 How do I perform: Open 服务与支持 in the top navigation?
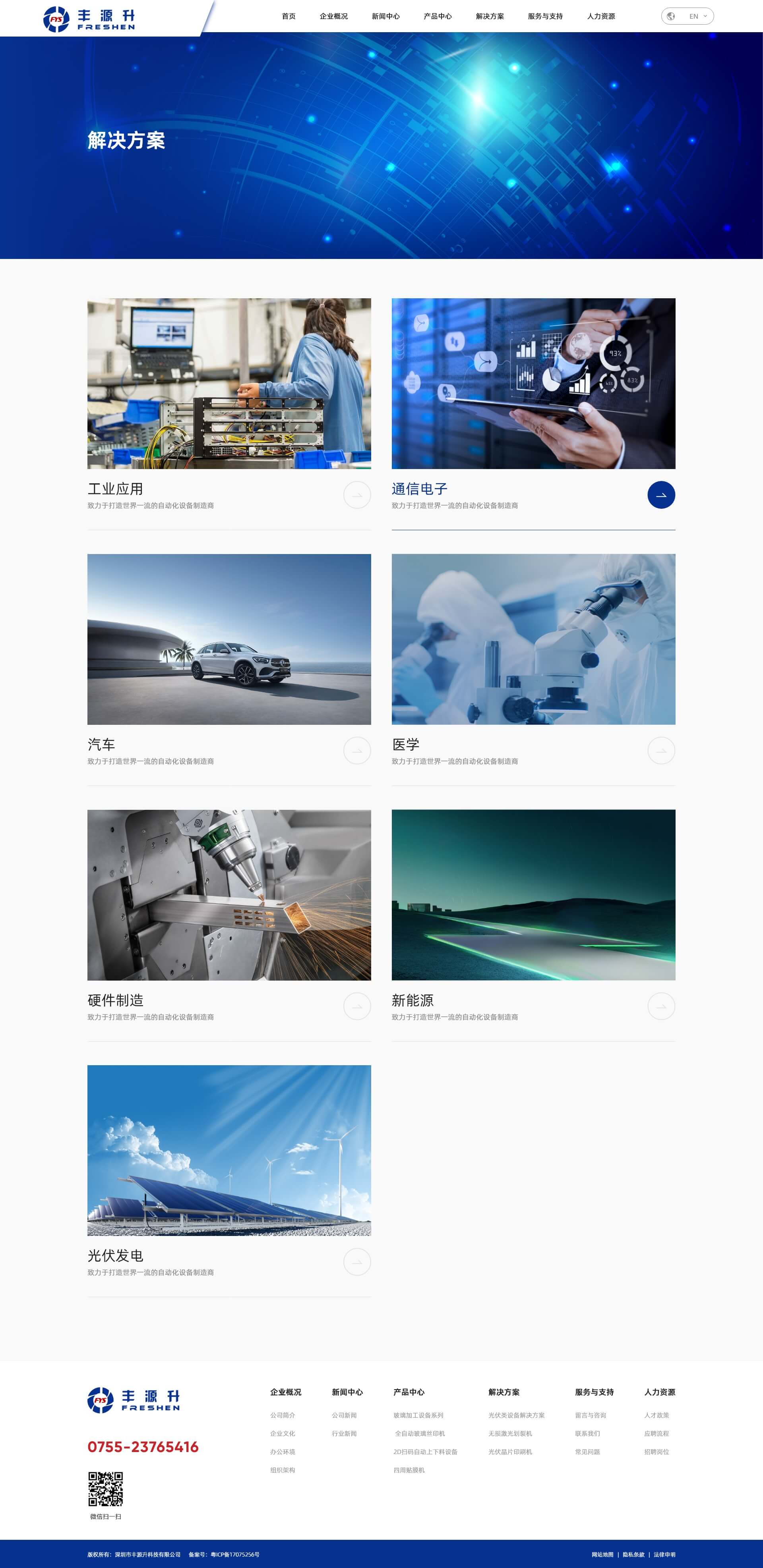pos(545,16)
